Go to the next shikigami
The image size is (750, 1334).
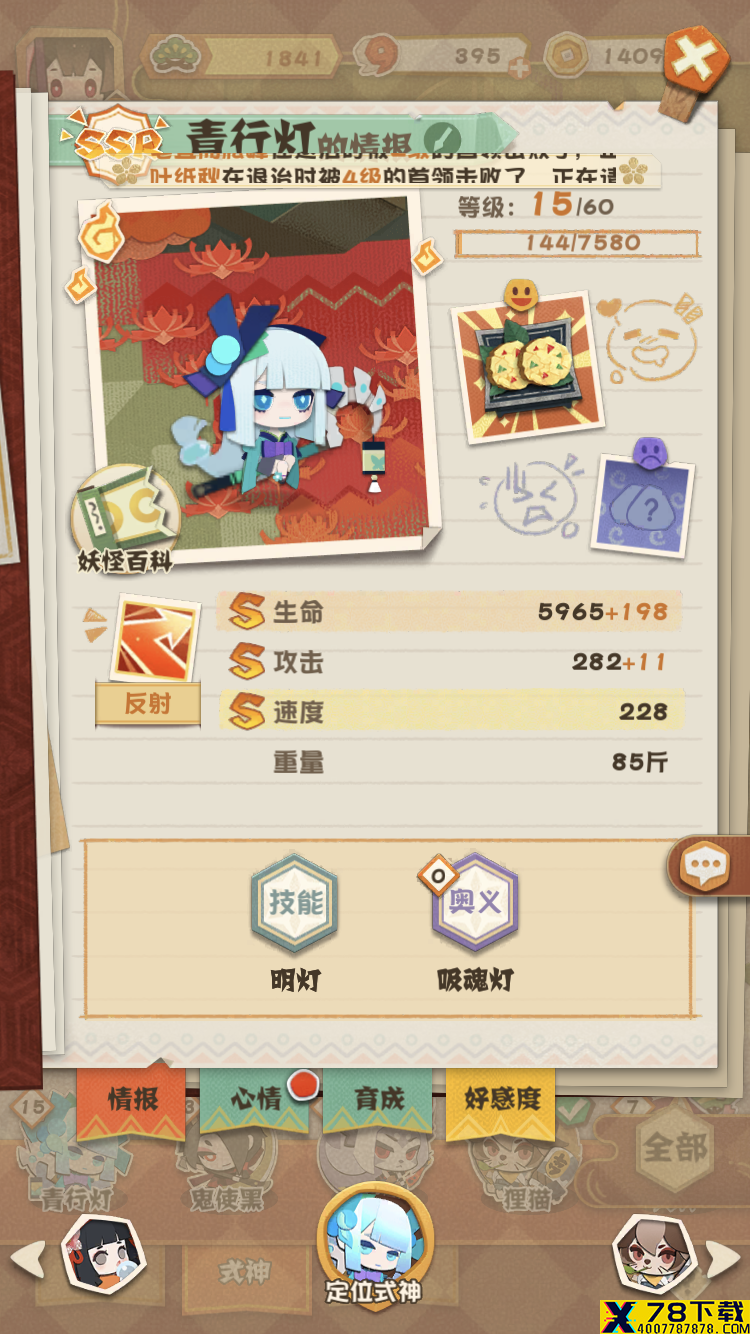[x=722, y=1257]
